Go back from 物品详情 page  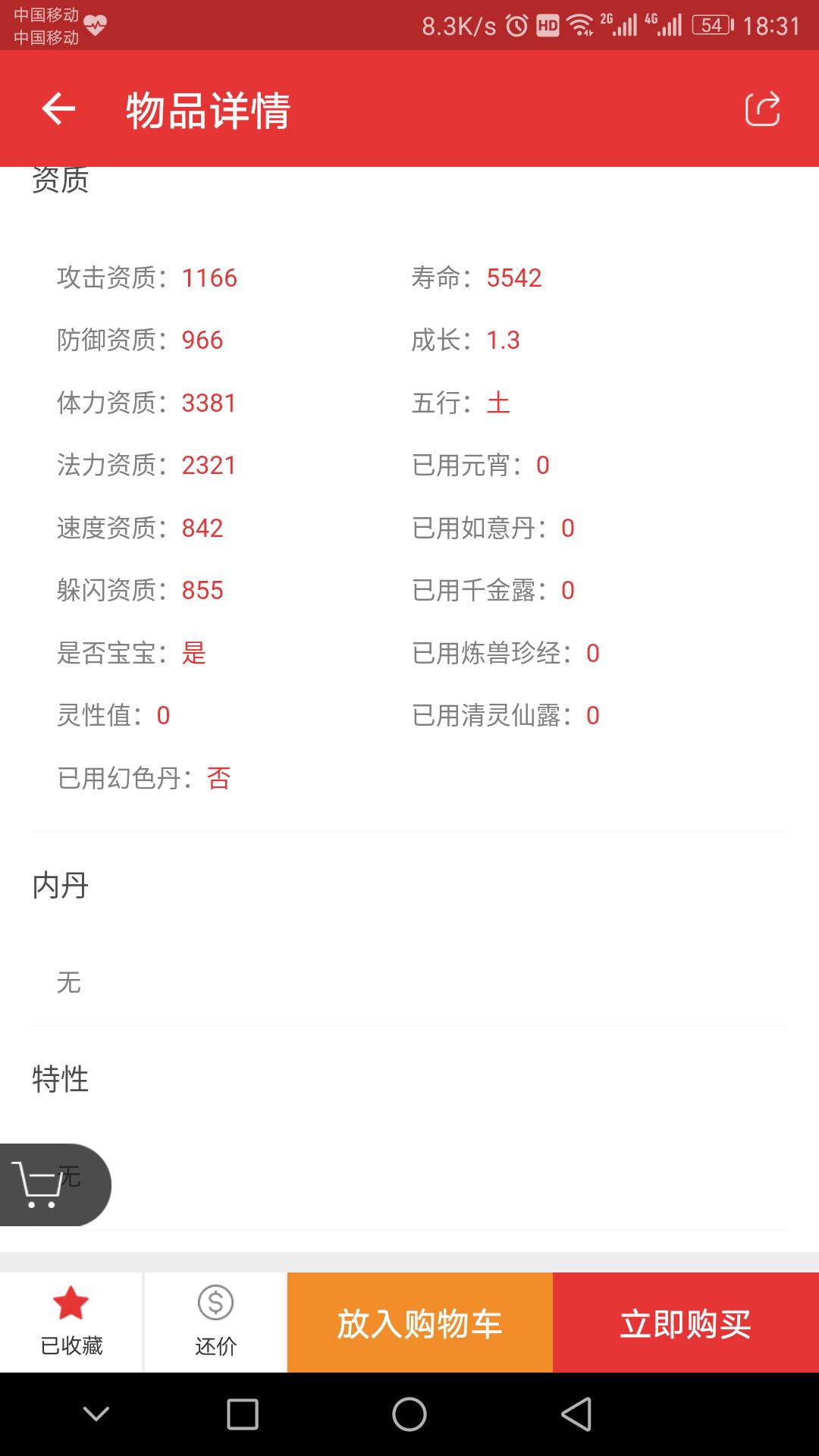click(58, 109)
